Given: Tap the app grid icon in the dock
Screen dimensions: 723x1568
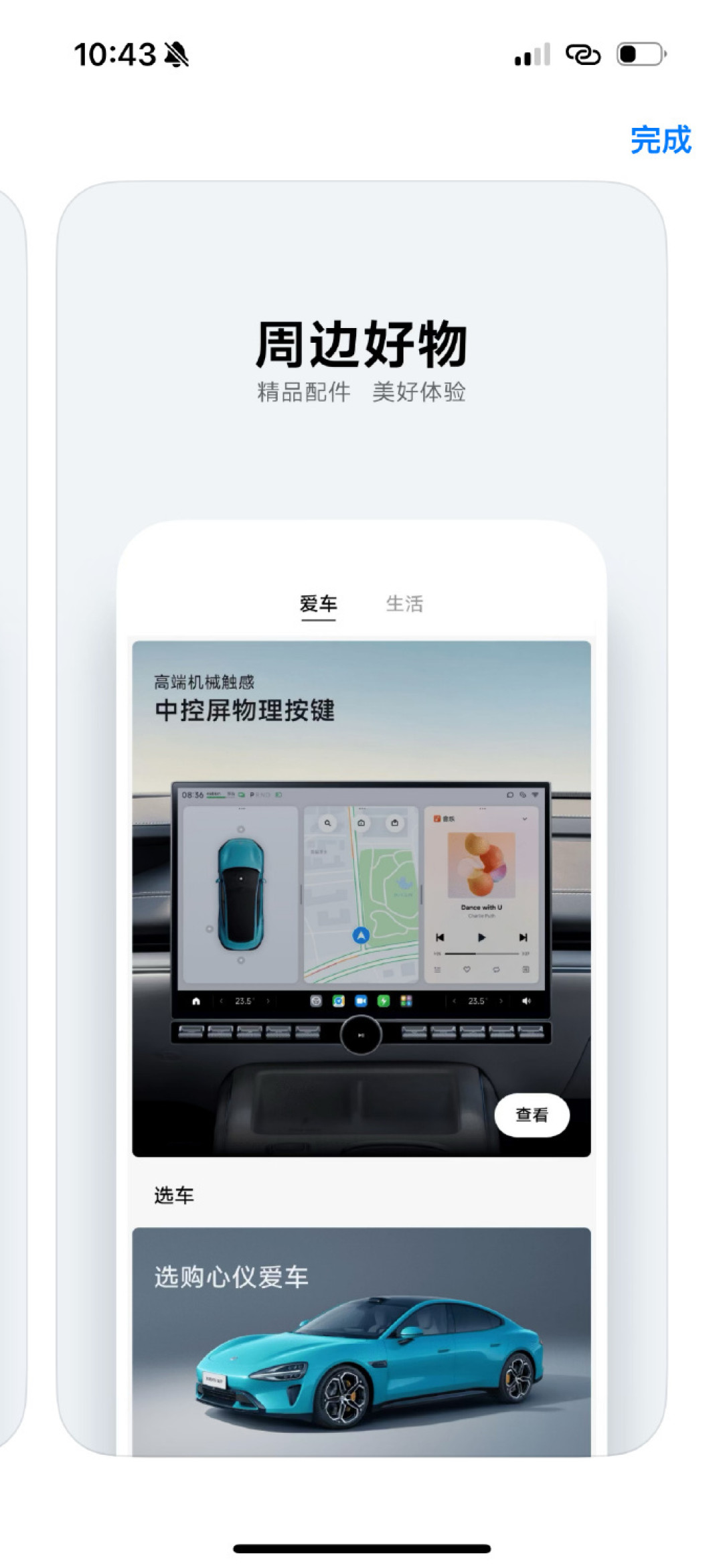Looking at the screenshot, I should click(405, 1000).
